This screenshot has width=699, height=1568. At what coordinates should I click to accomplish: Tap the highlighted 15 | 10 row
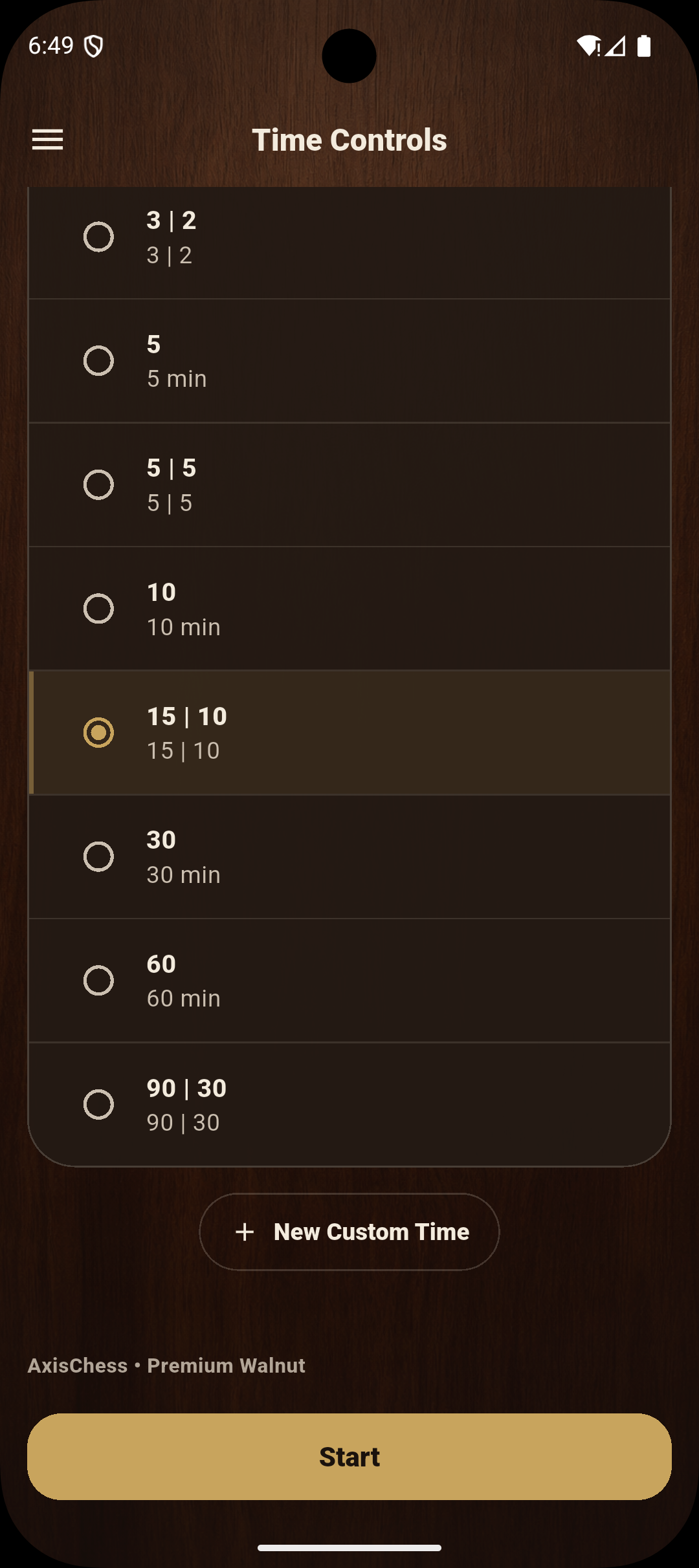(x=349, y=732)
